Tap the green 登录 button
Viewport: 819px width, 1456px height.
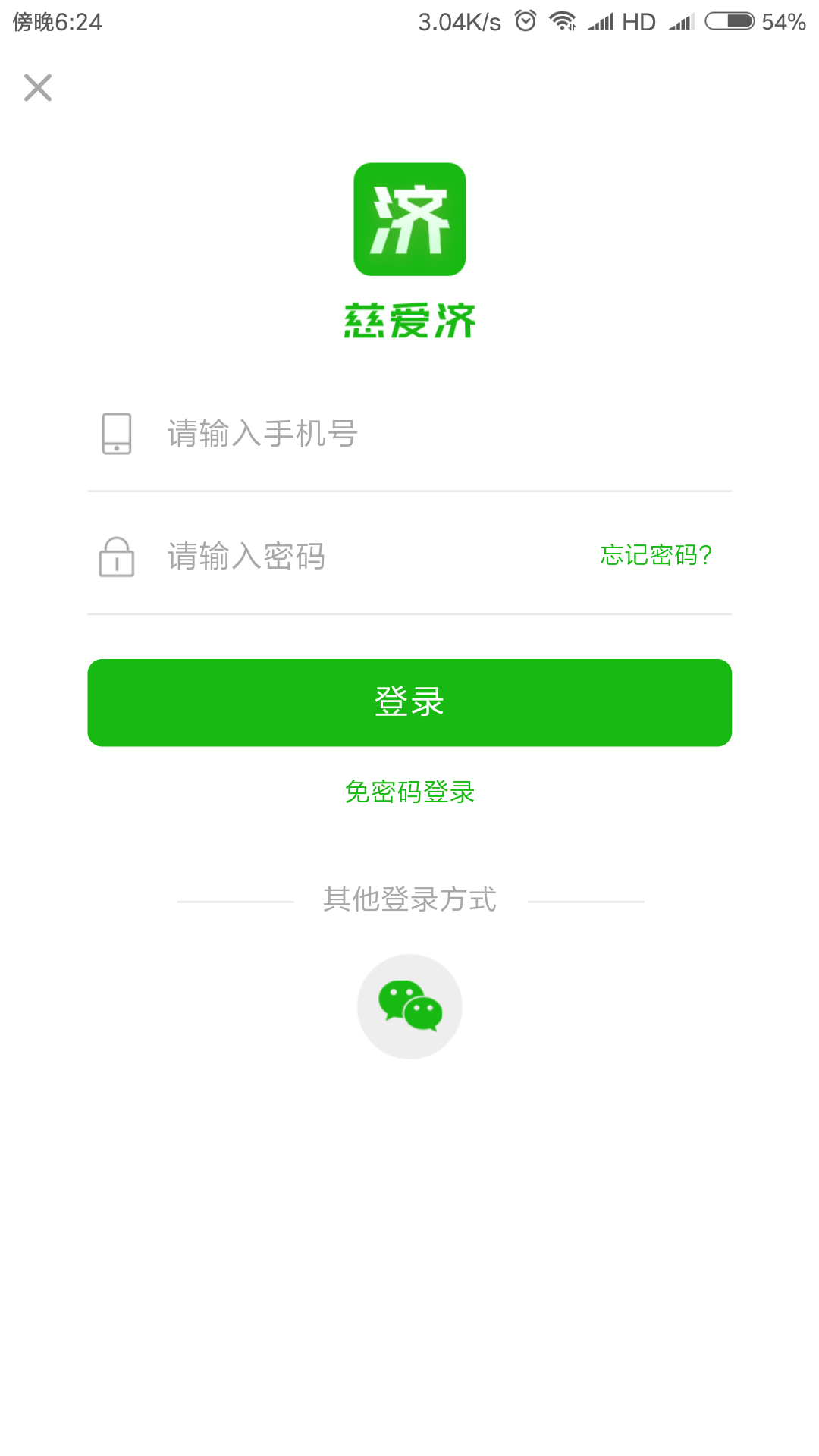(409, 702)
